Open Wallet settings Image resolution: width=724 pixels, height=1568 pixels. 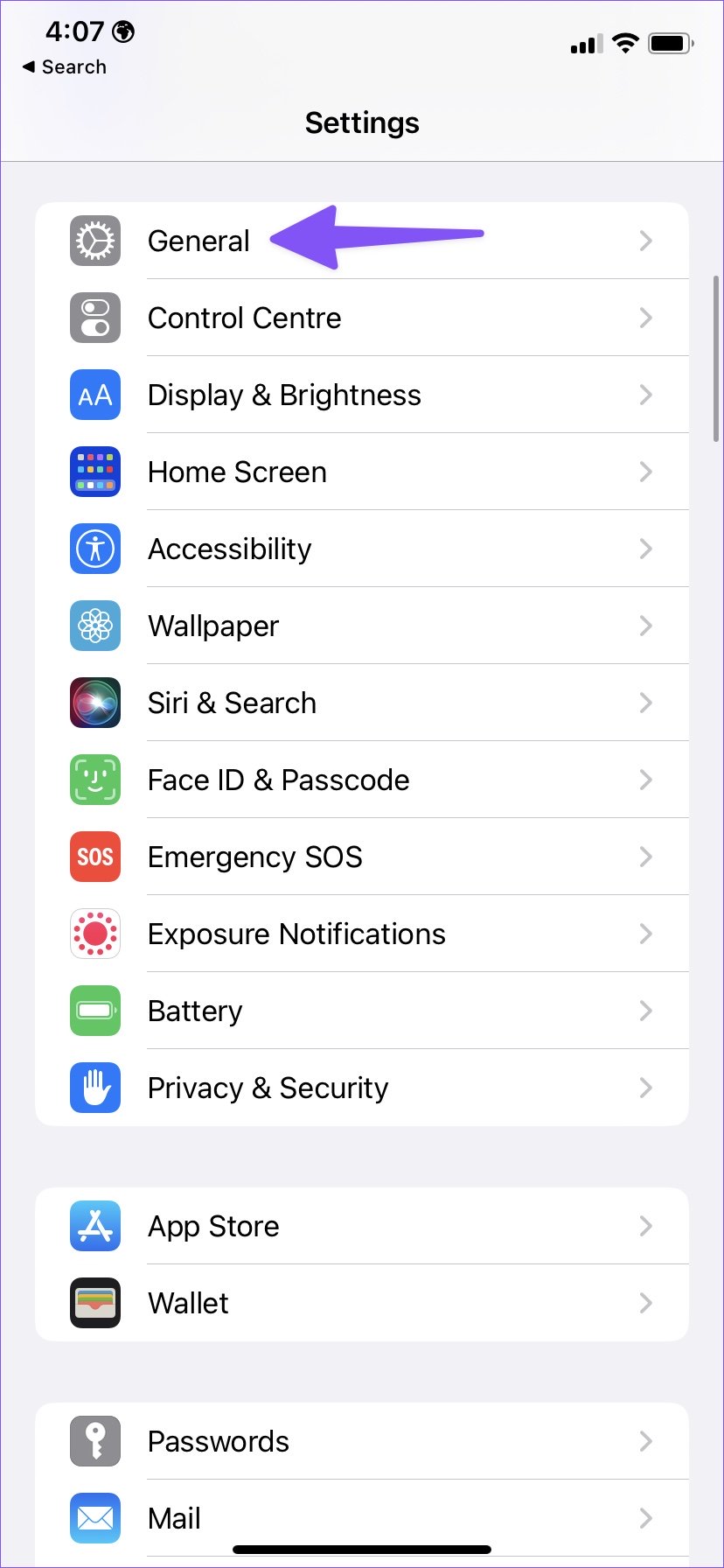pos(362,1303)
